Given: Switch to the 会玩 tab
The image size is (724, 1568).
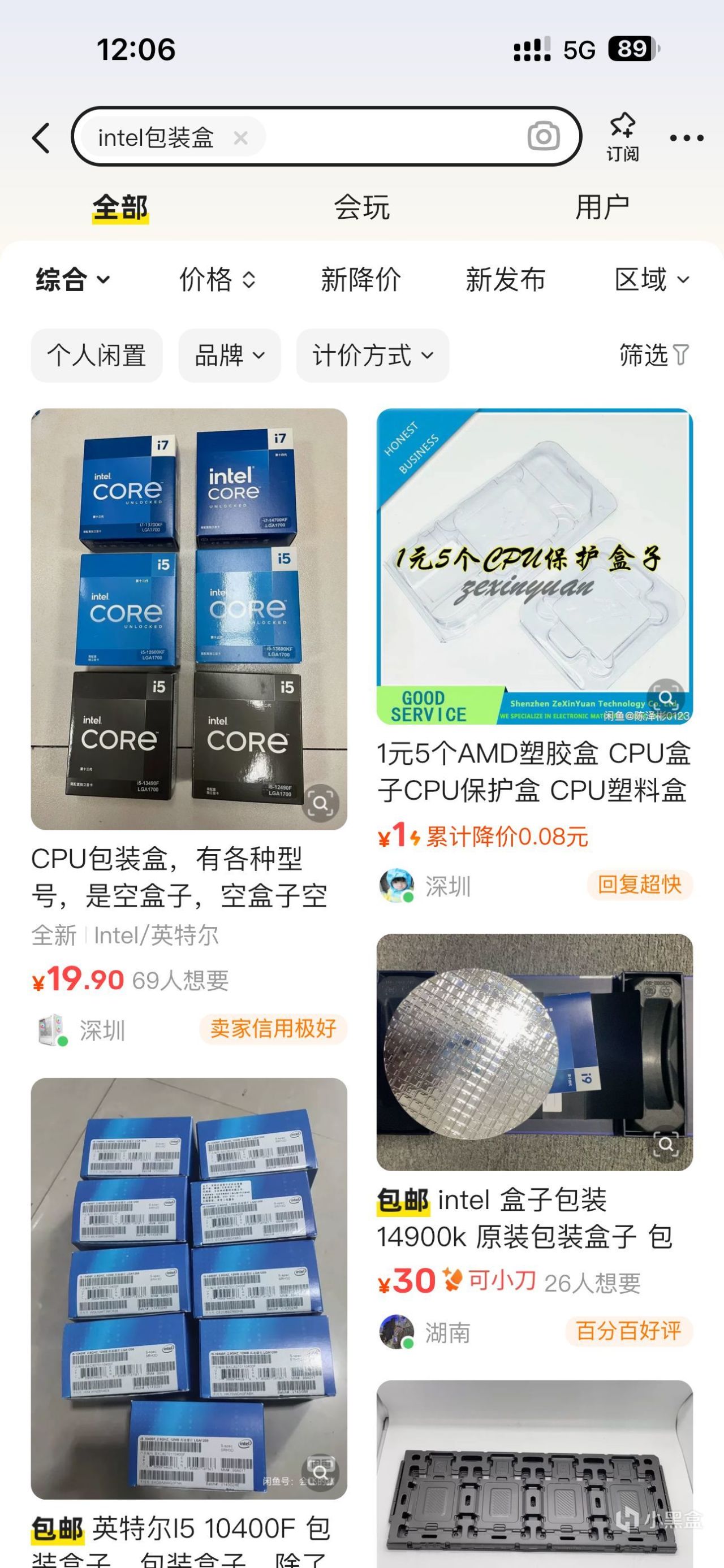Looking at the screenshot, I should click(x=361, y=207).
